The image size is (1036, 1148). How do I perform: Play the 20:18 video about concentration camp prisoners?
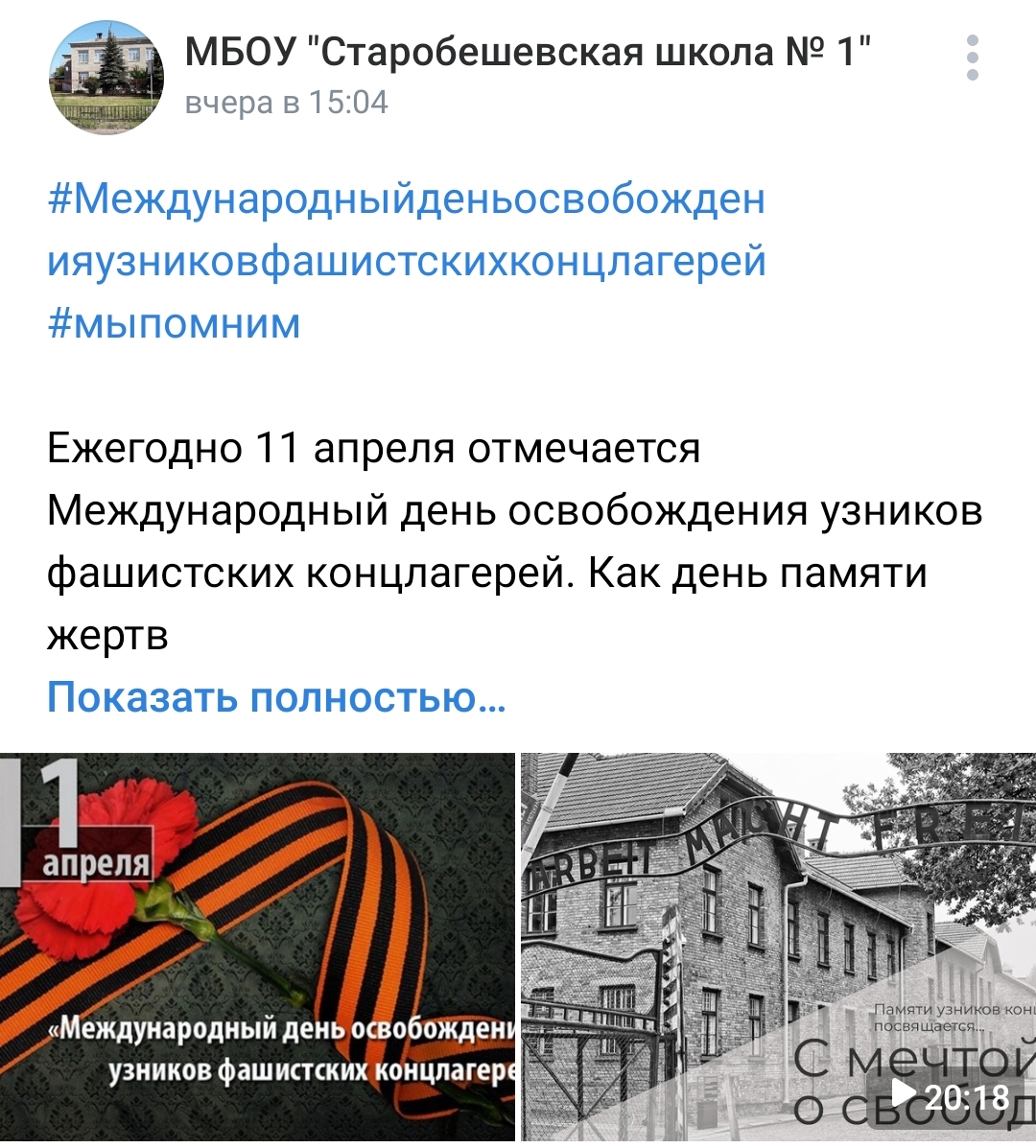click(x=779, y=947)
